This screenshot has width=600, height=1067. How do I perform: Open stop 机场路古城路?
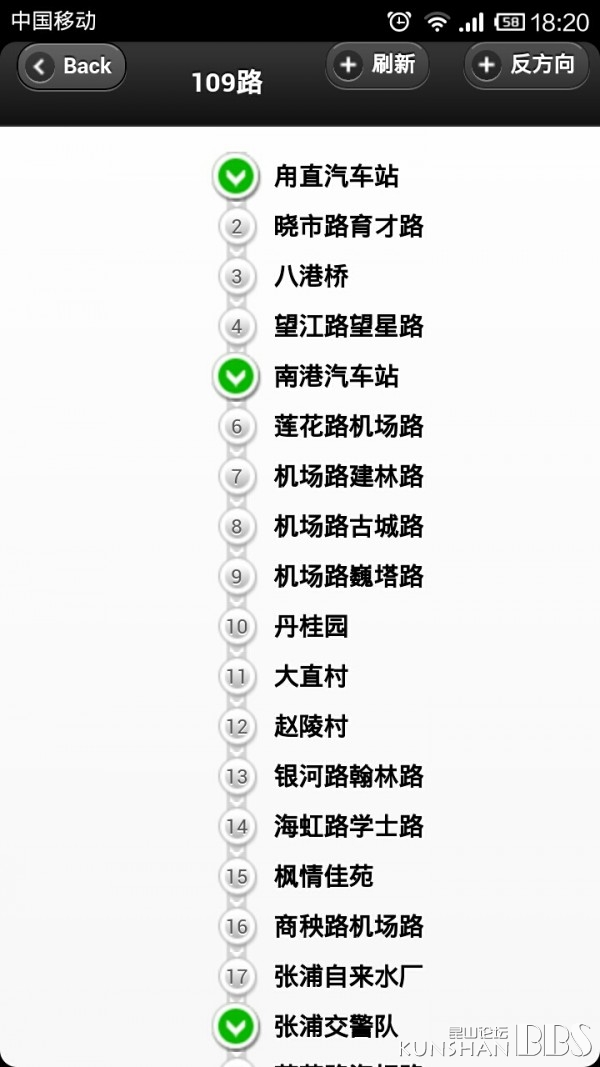coord(349,527)
